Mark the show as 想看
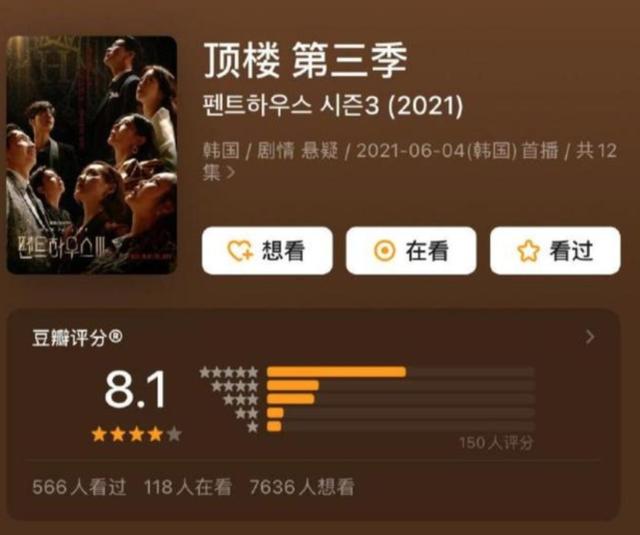 [268, 251]
